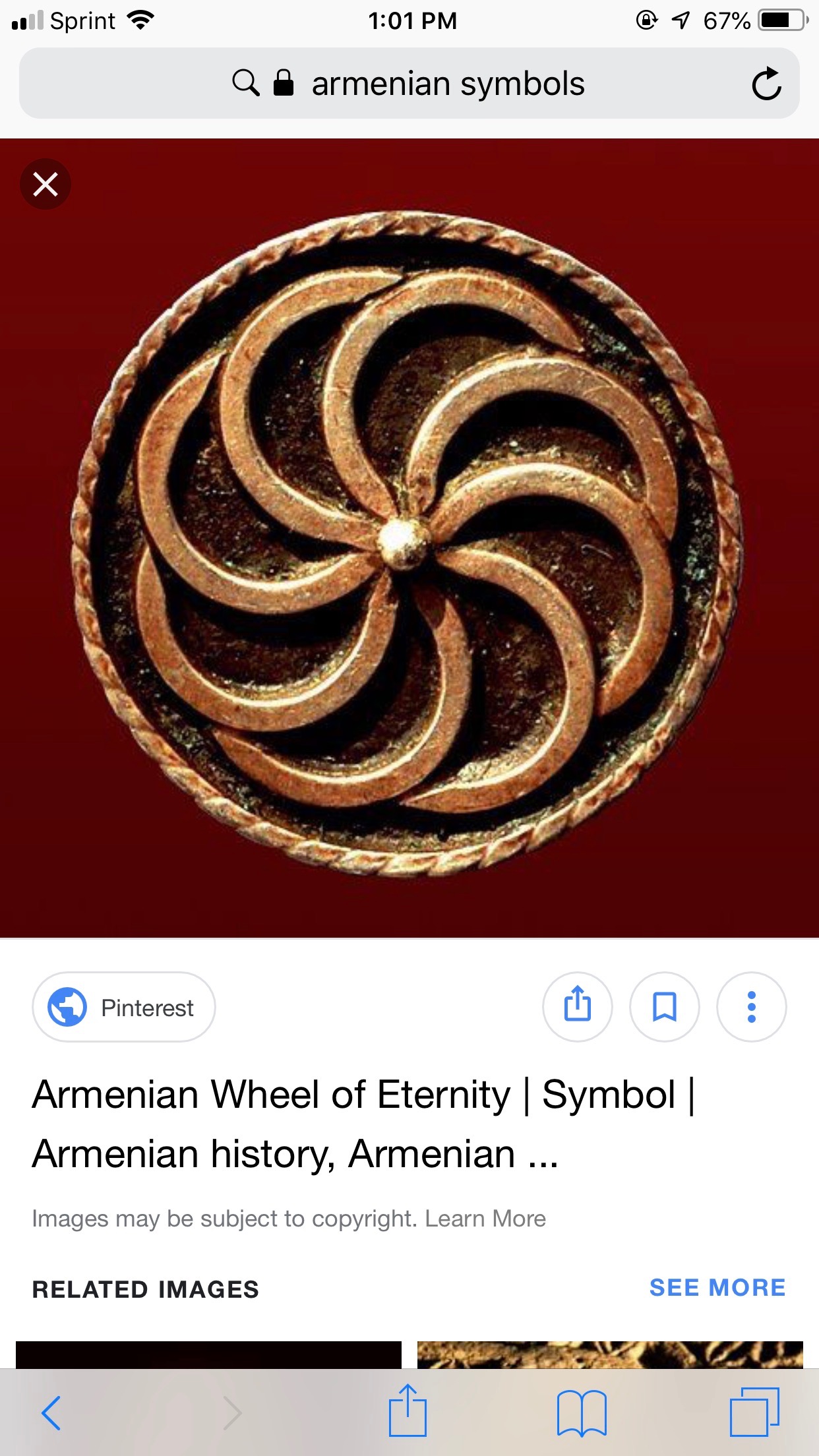Go back in Safari
The height and width of the screenshot is (1456, 819).
[51, 1412]
